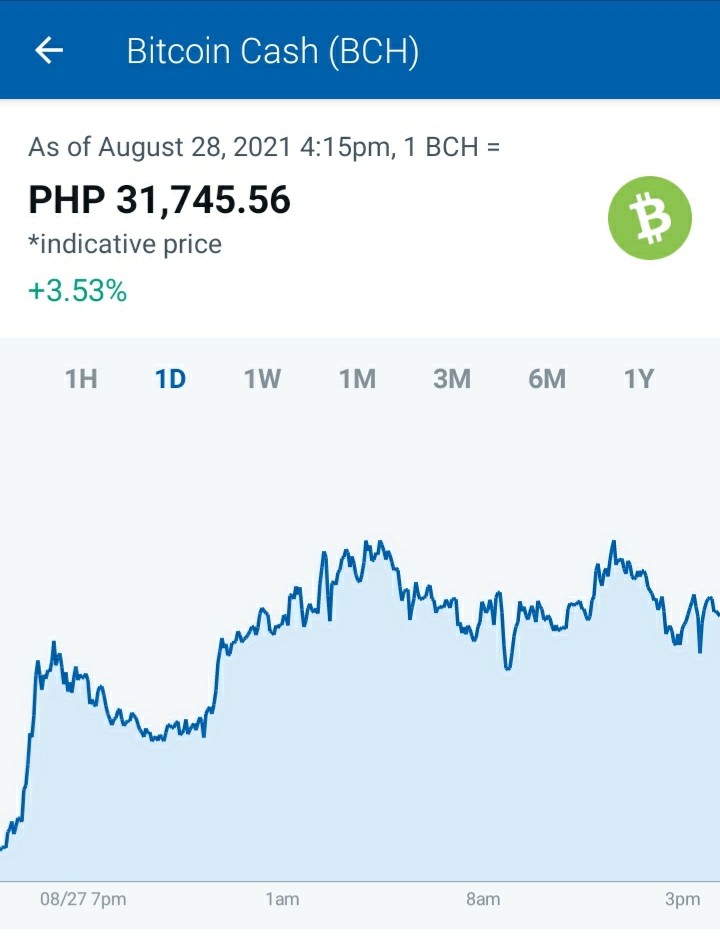Go back using the arrow icon
Image resolution: width=720 pixels, height=936 pixels.
[x=49, y=50]
